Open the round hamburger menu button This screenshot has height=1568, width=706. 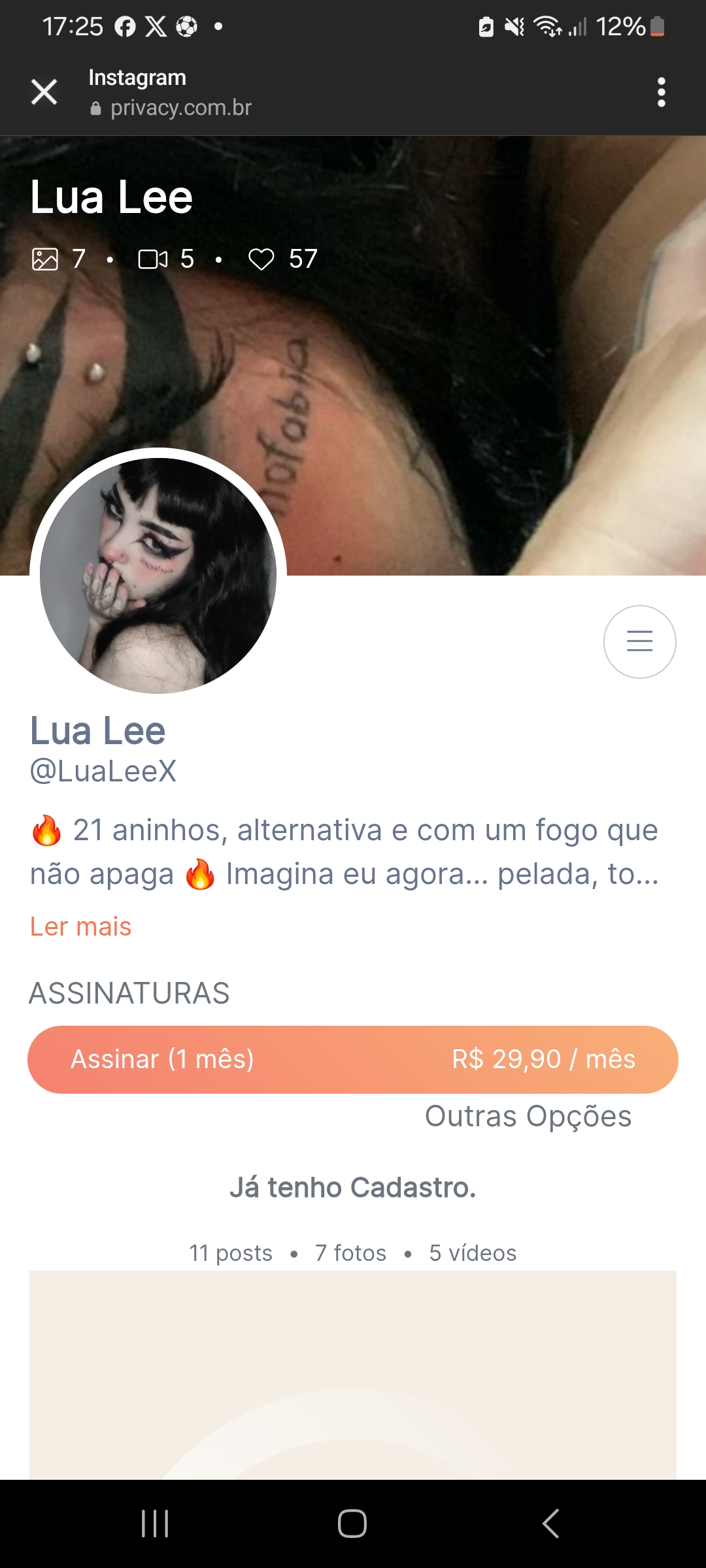click(639, 642)
